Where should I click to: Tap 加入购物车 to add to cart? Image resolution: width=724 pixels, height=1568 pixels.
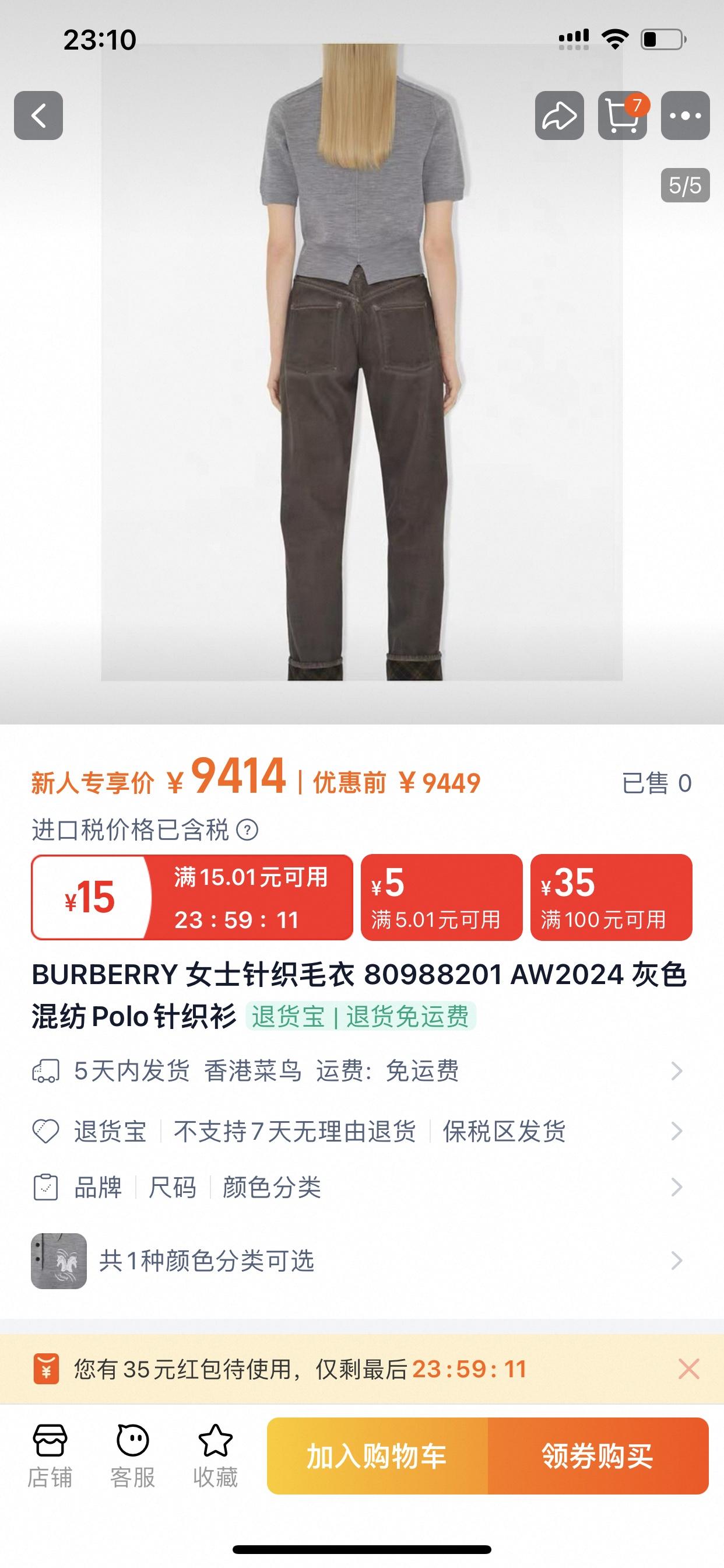[x=377, y=1456]
